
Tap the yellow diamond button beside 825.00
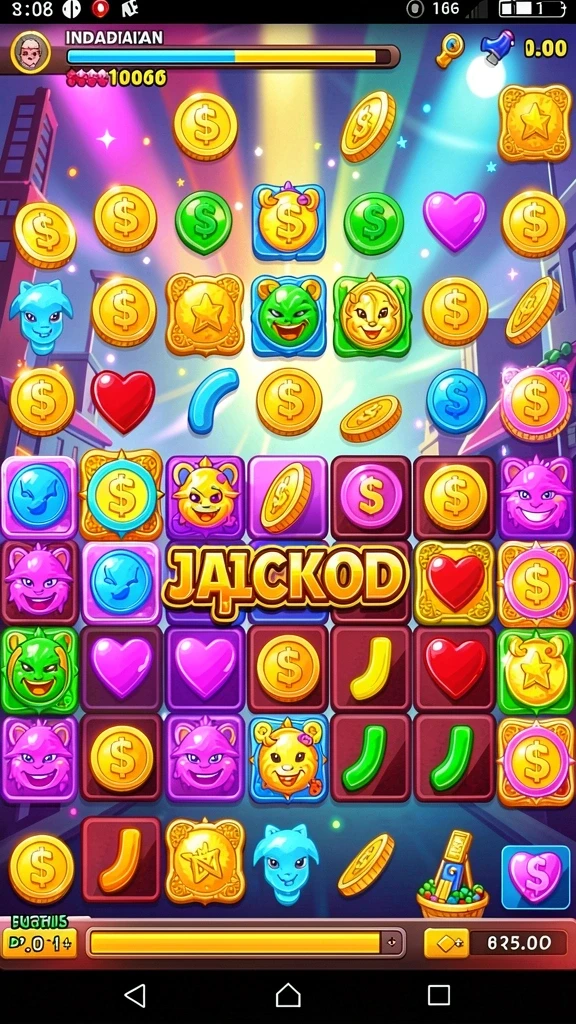coord(447,943)
